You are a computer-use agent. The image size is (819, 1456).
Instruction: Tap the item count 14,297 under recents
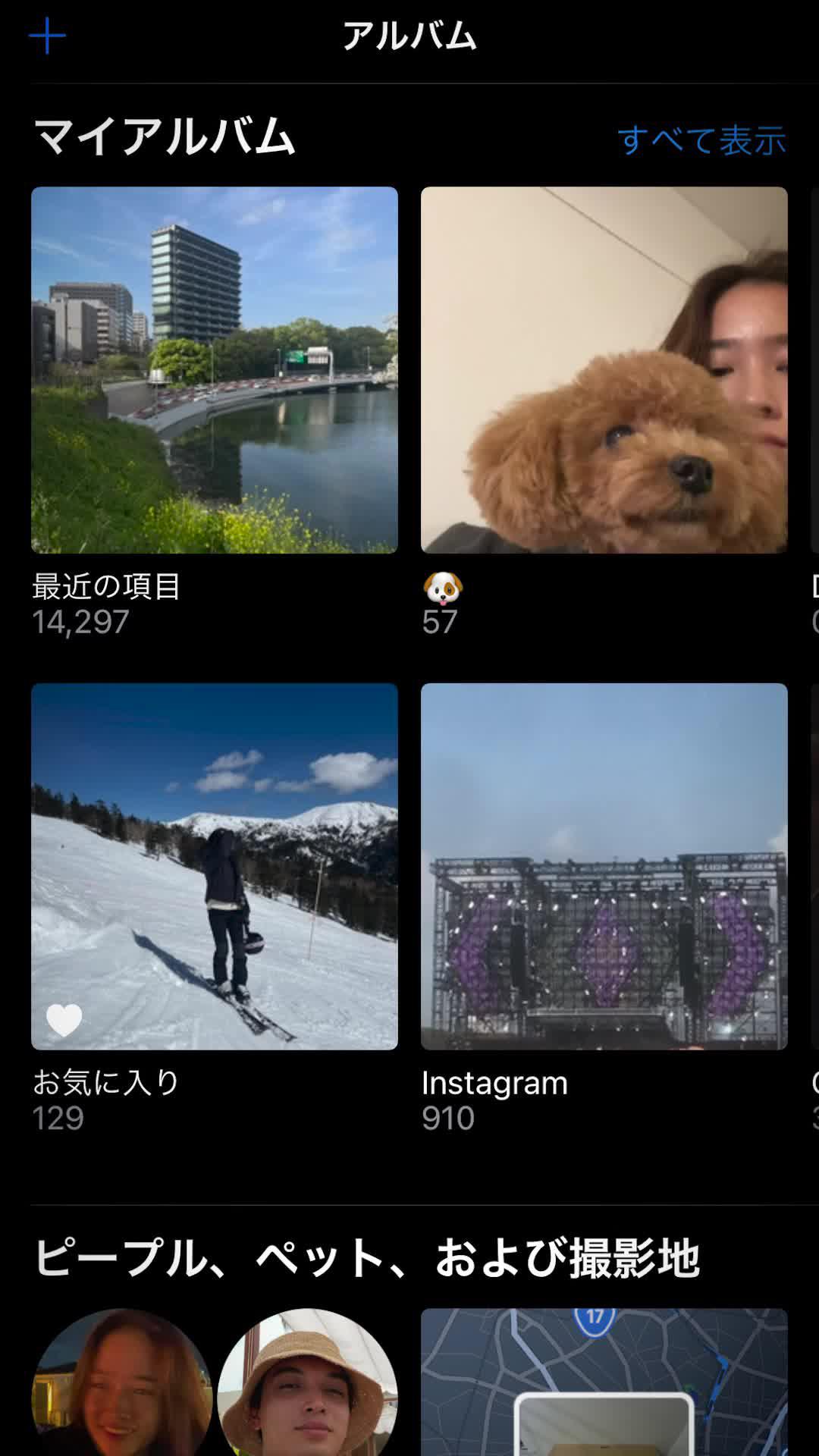(80, 623)
